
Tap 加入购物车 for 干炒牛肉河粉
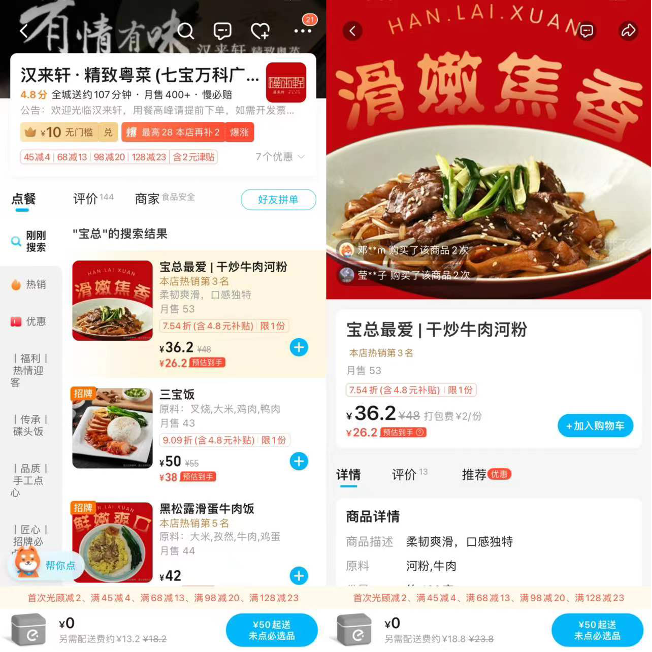pyautogui.click(x=595, y=425)
